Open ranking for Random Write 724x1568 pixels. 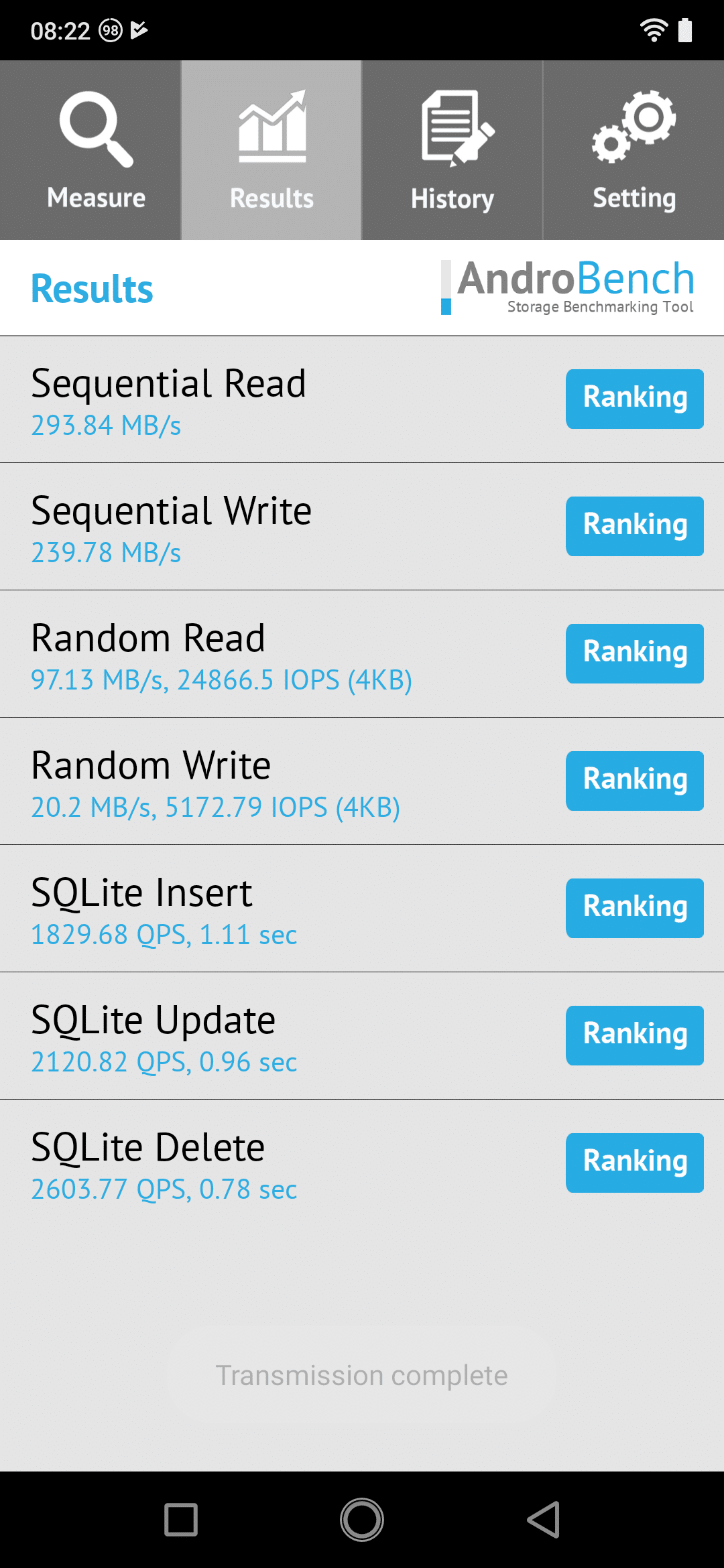coord(635,781)
